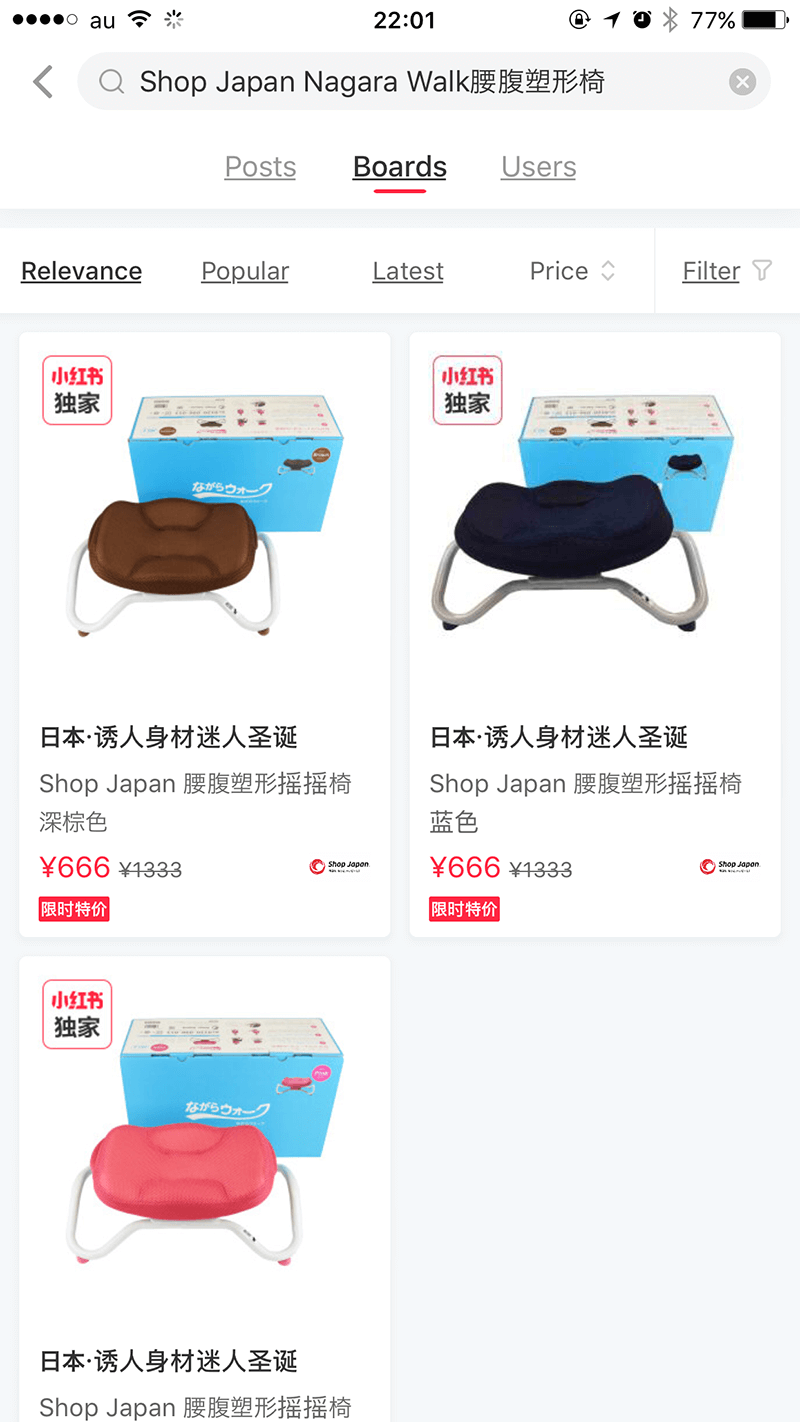Switch to the Users tab
Viewport: 800px width, 1422px height.
538,167
